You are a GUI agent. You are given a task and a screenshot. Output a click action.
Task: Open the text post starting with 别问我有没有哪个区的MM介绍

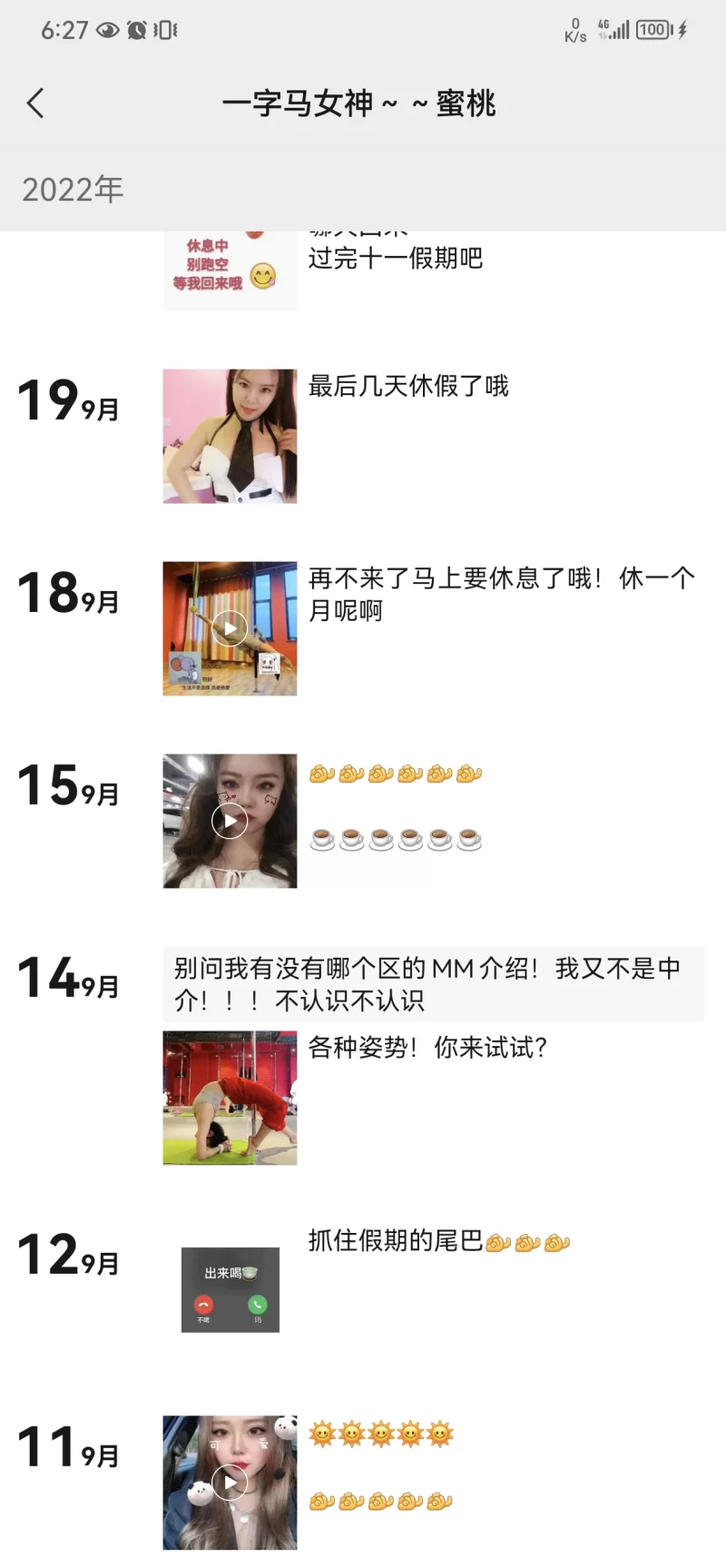(433, 984)
